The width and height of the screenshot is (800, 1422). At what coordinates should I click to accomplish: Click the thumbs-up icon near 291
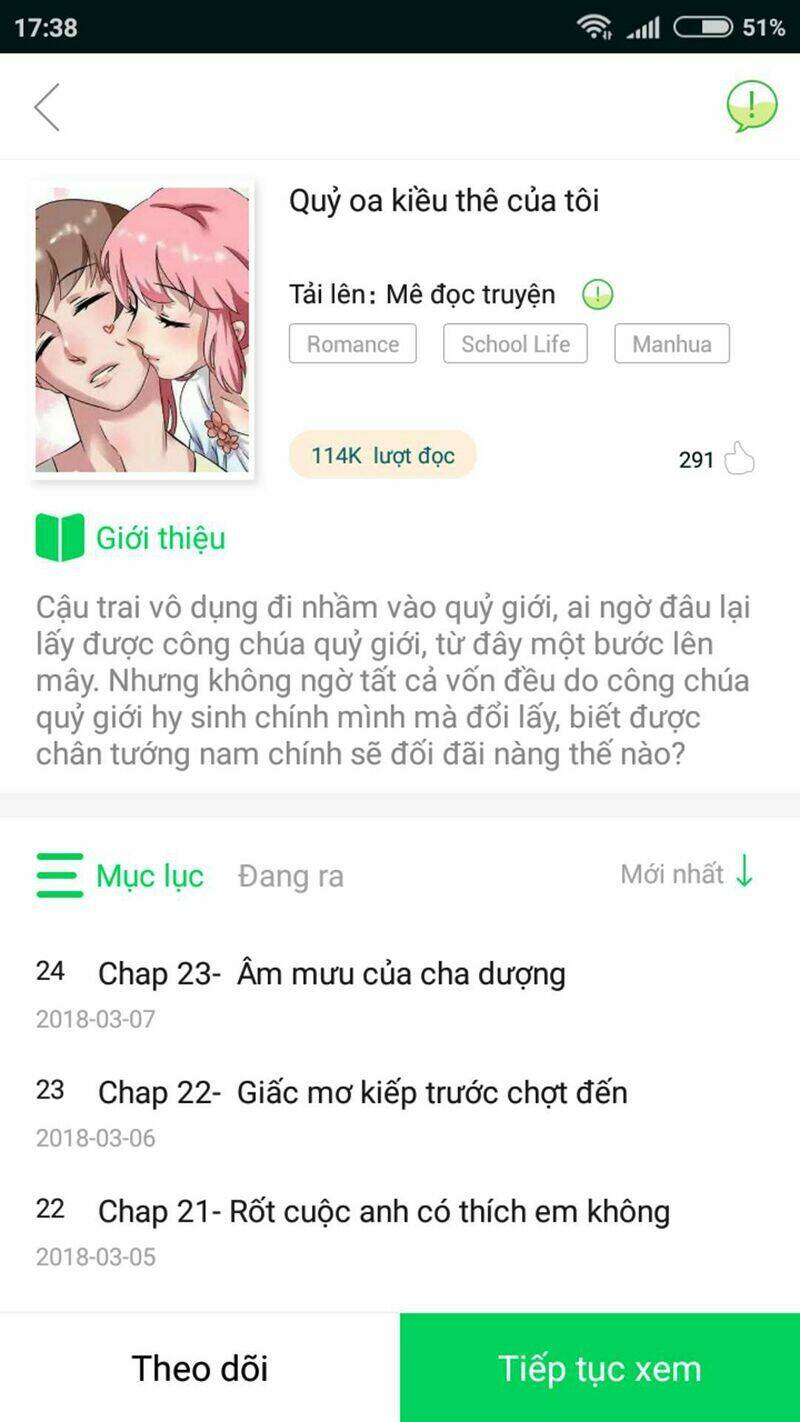click(738, 457)
